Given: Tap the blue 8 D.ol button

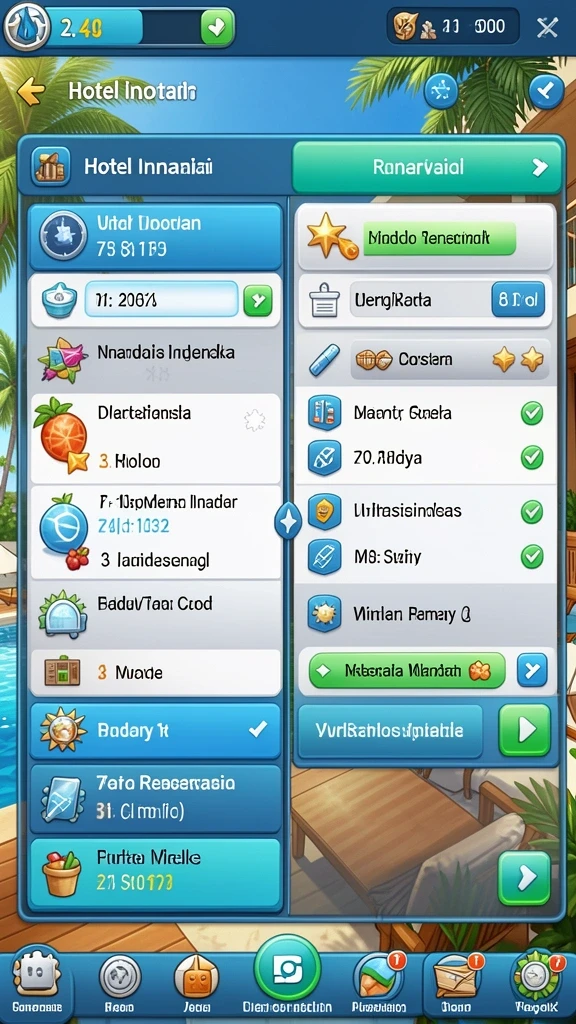Looking at the screenshot, I should [x=518, y=301].
